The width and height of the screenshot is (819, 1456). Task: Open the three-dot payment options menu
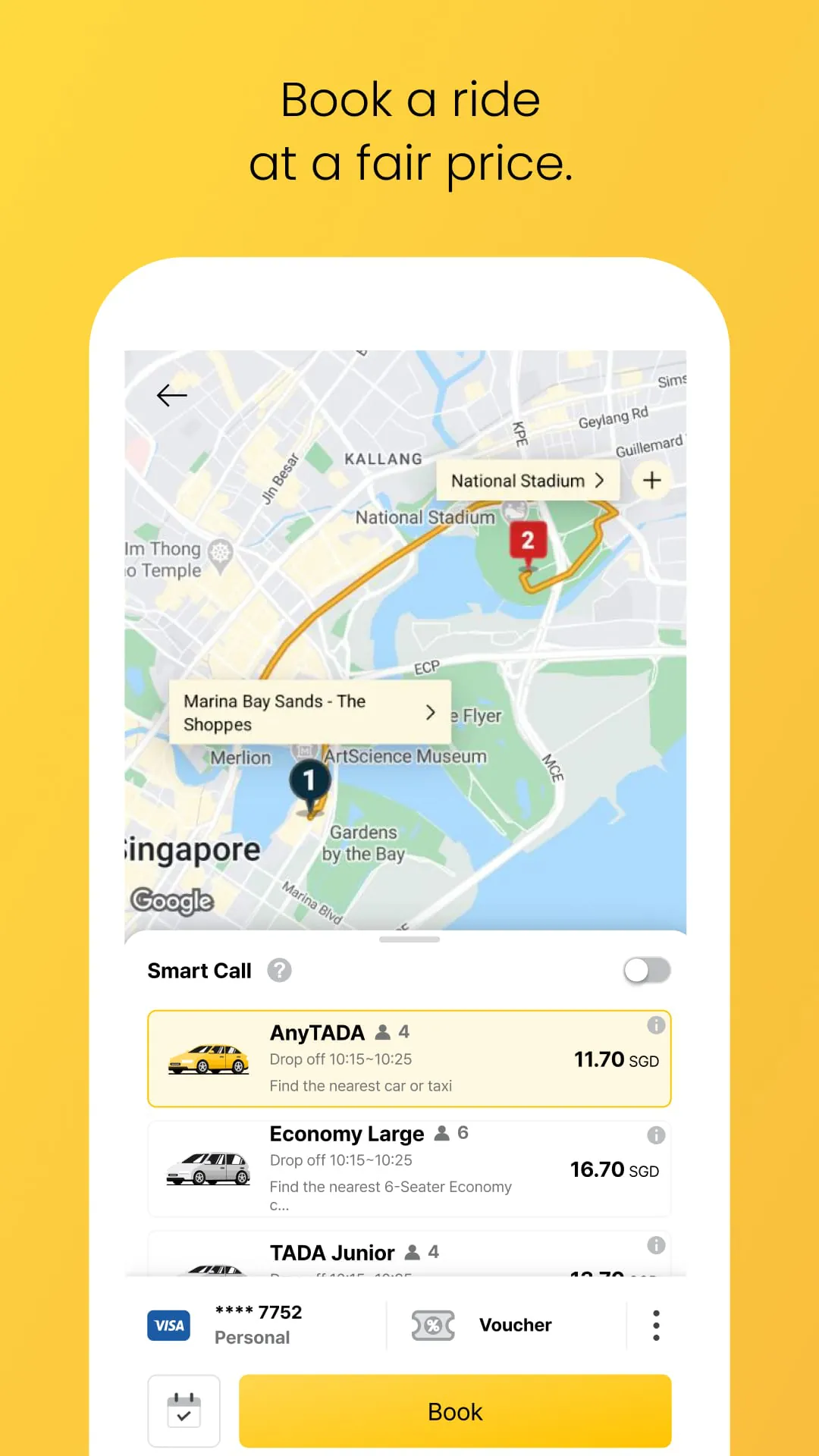click(655, 1325)
